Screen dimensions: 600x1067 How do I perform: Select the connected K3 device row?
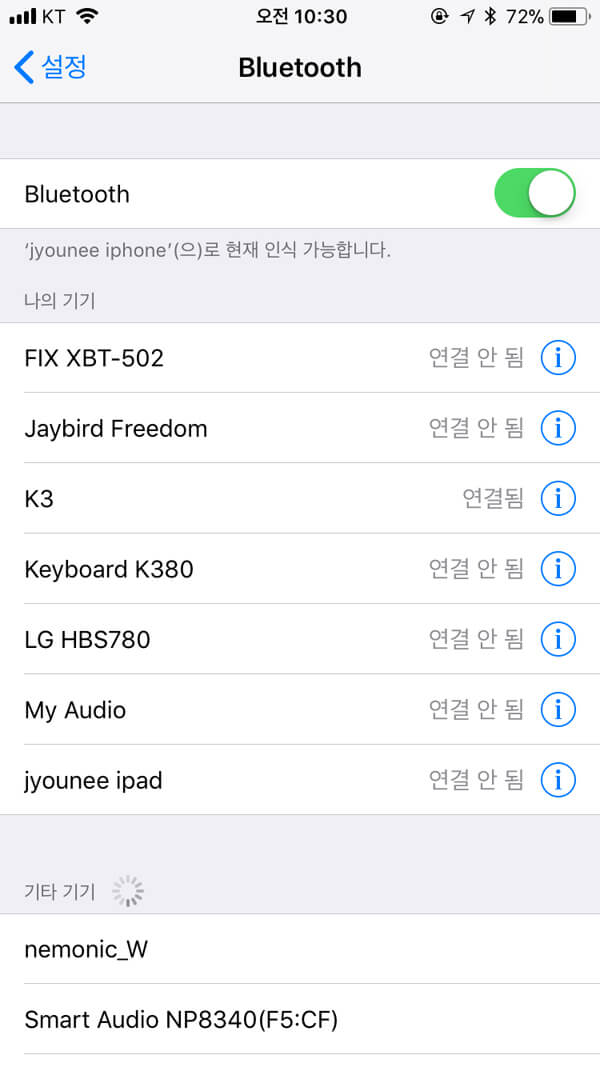[x=272, y=499]
